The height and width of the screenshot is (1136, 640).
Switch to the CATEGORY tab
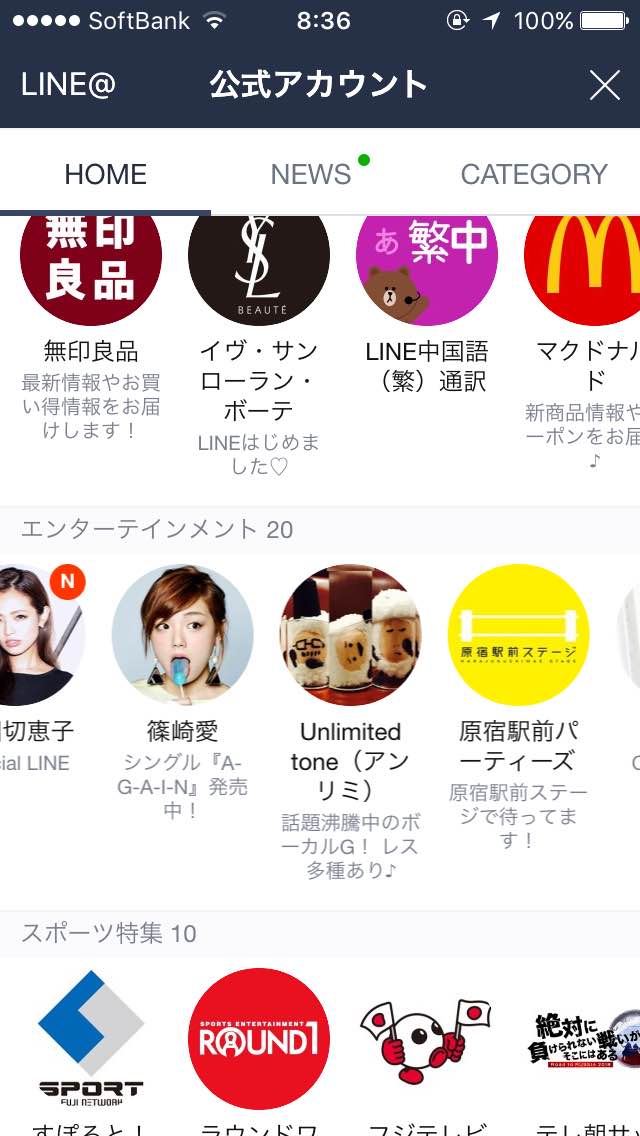pos(533,174)
